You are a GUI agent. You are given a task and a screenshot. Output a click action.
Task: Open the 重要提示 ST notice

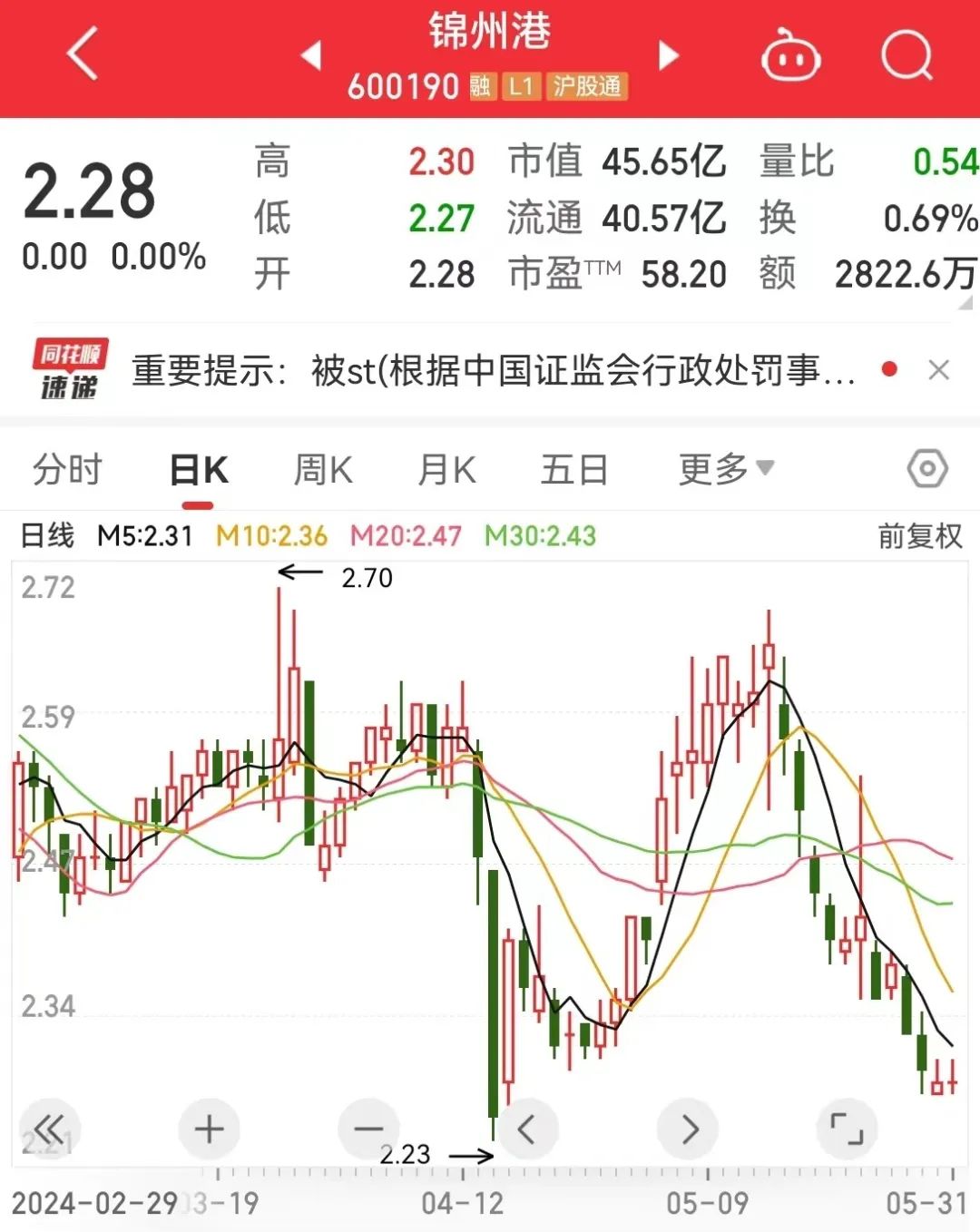coord(493,370)
